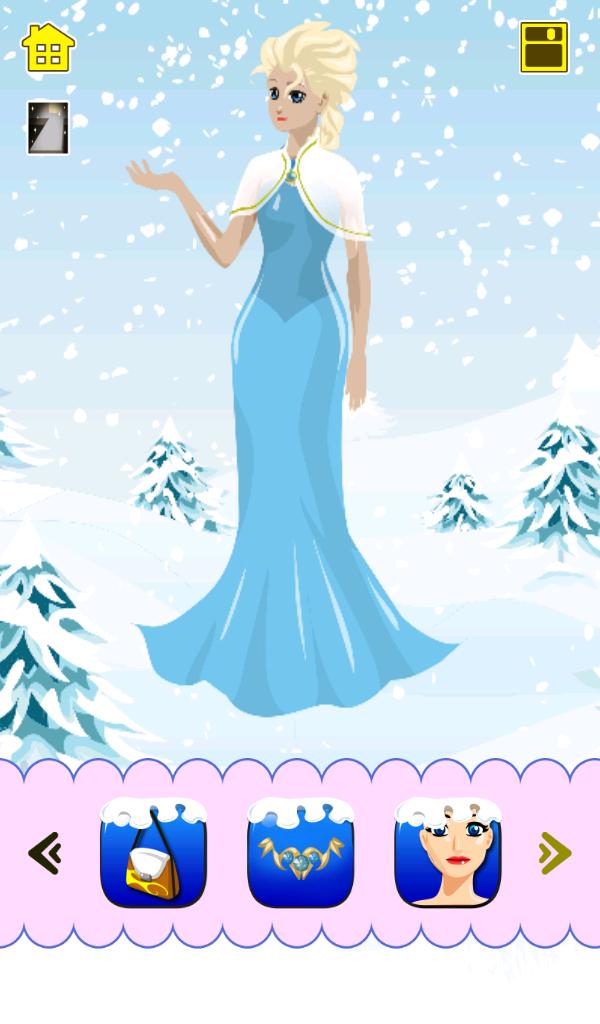Open the necklace jewelry category
Viewport: 600px width, 1024px height.
coord(300,853)
